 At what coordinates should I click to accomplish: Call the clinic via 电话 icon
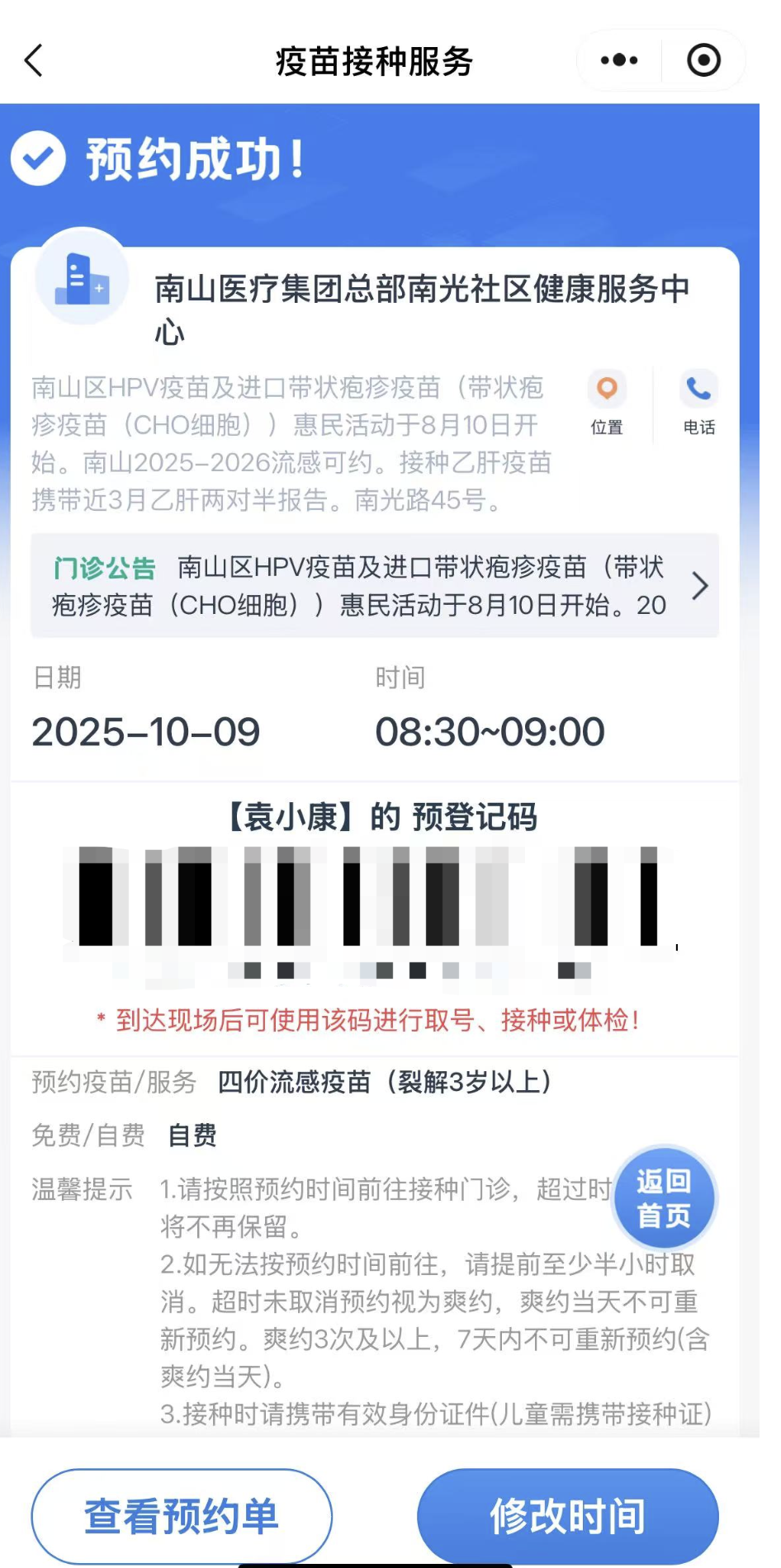click(x=698, y=403)
